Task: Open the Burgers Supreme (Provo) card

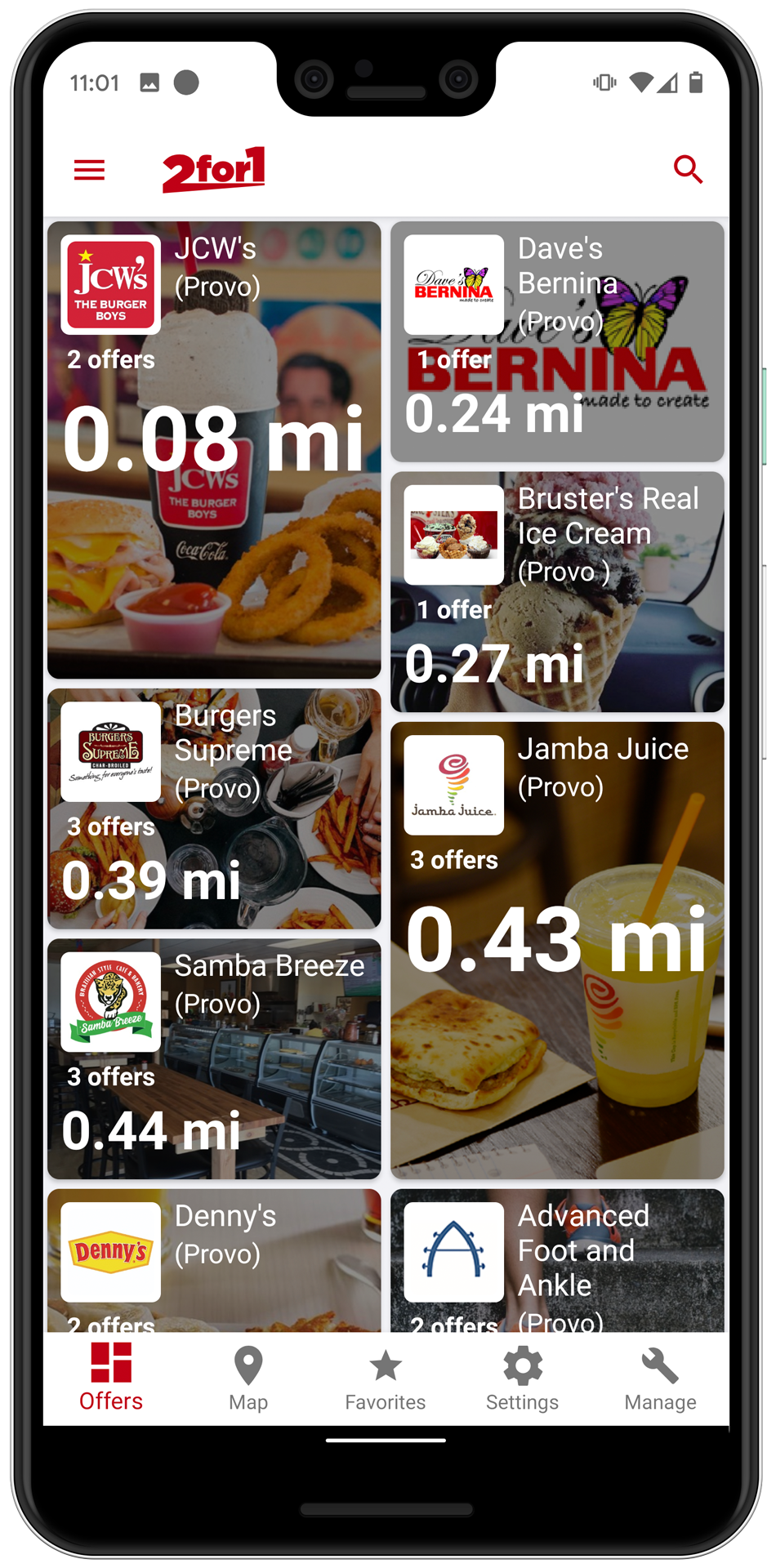Action: [214, 808]
